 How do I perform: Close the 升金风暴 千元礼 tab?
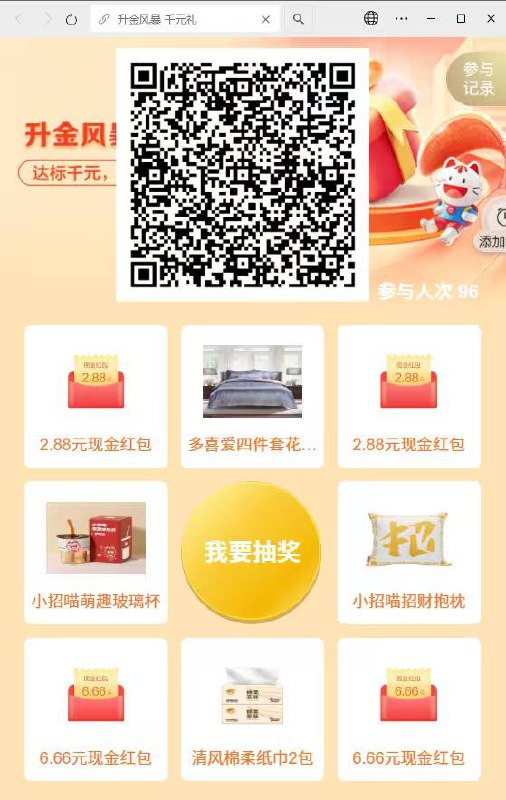pyautogui.click(x=266, y=19)
